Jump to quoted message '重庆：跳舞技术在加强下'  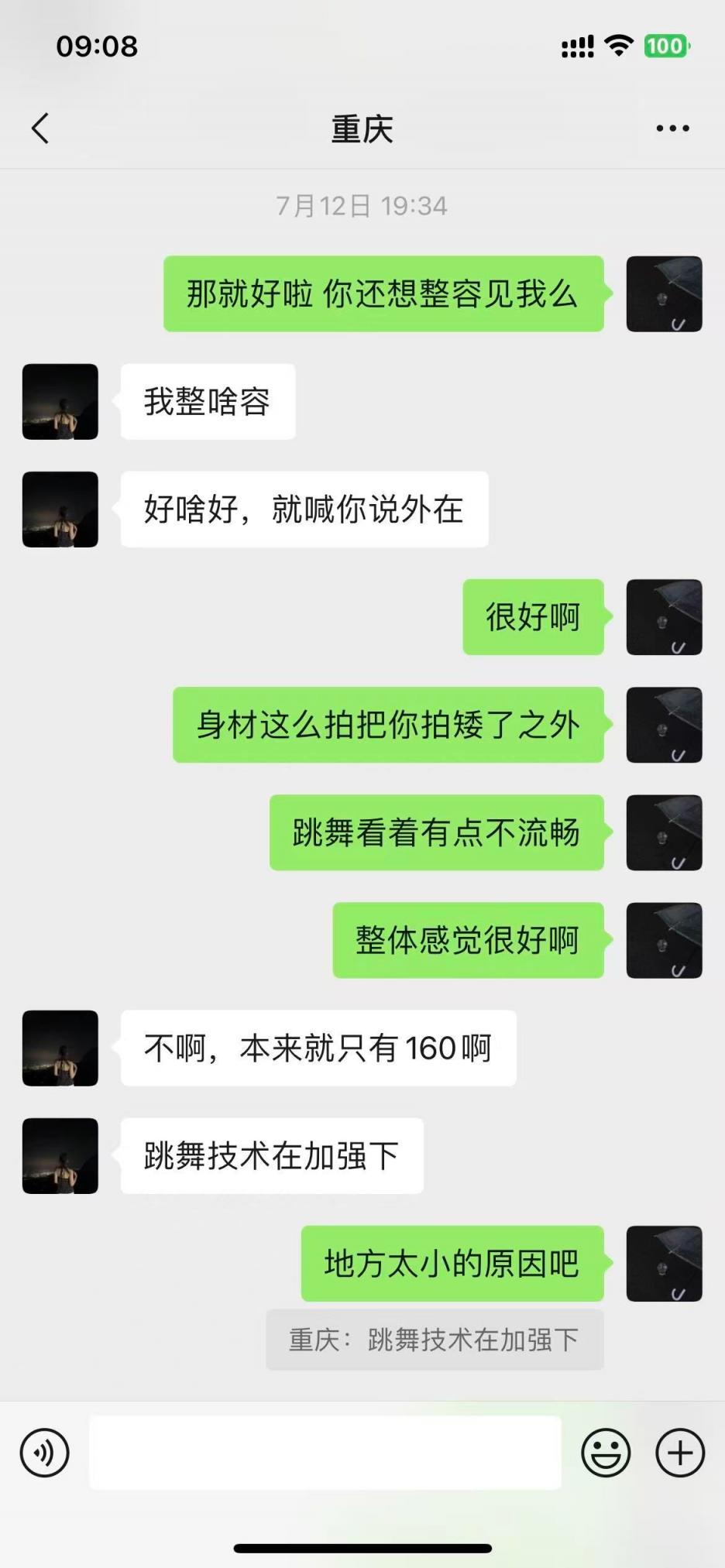pos(435,1340)
